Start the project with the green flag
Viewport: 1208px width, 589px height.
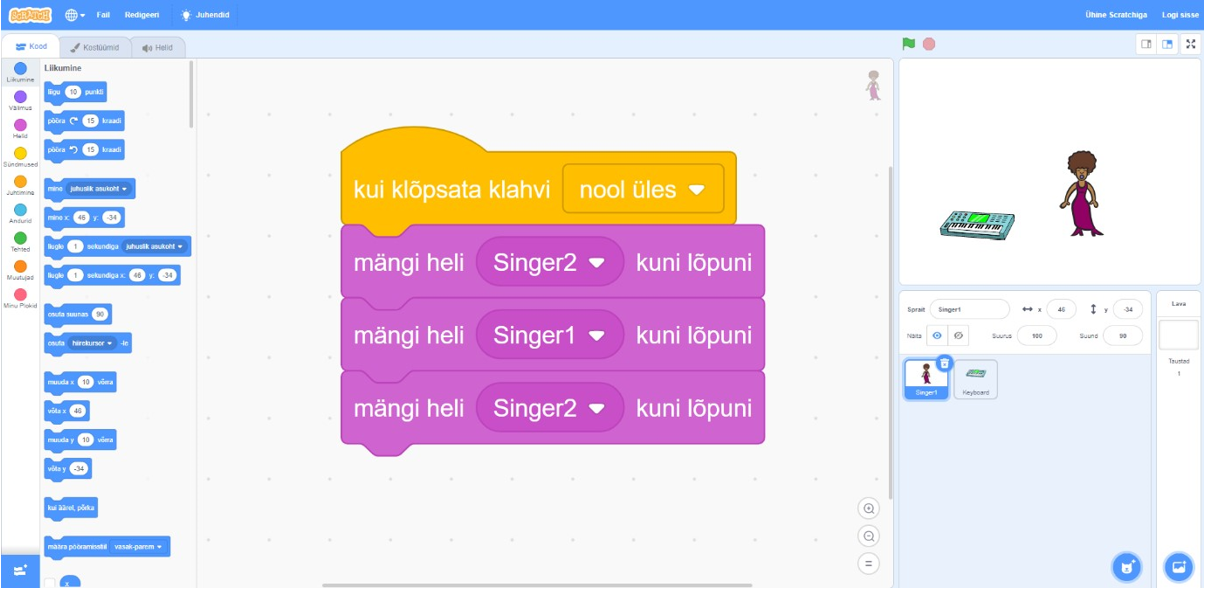pyautogui.click(x=908, y=44)
